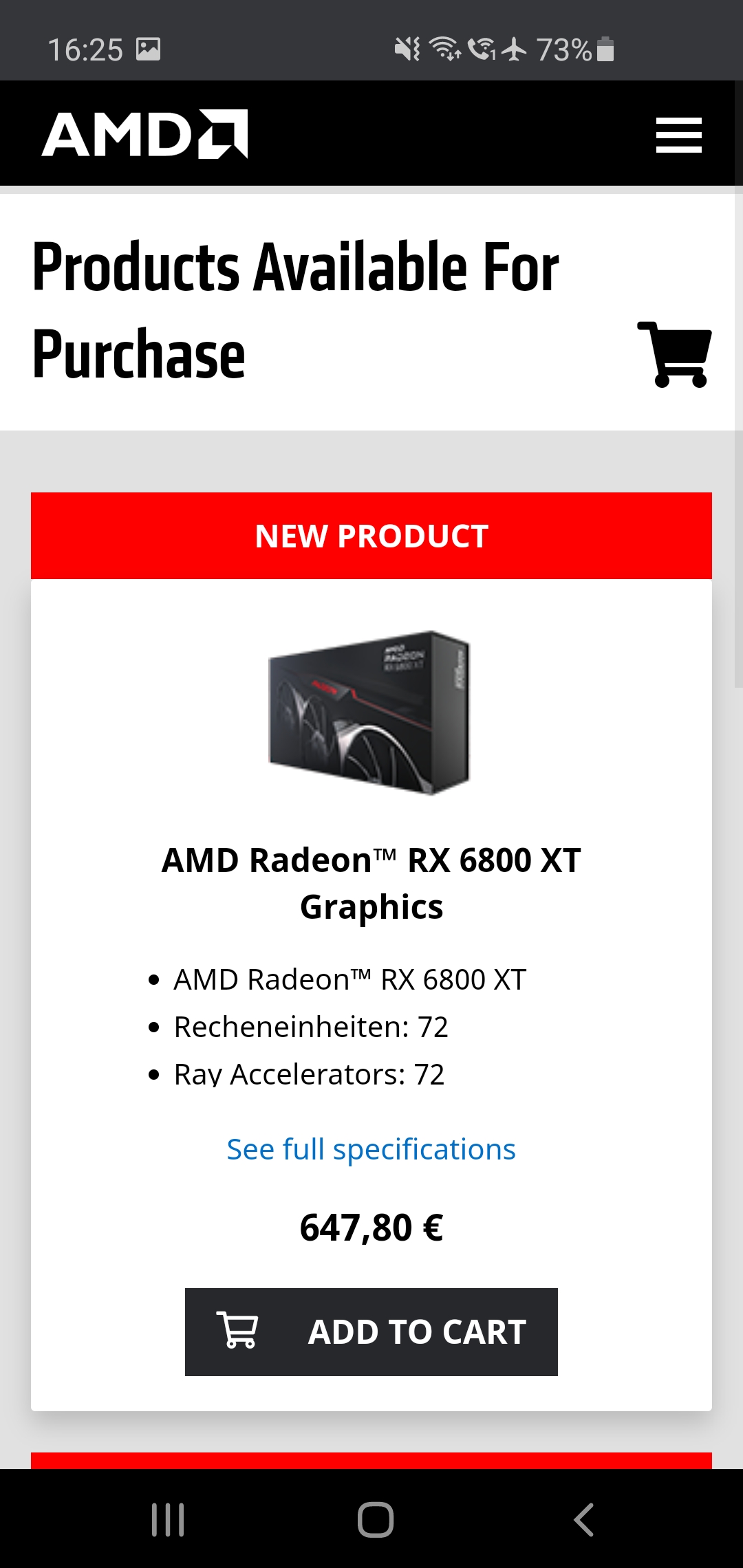Add RX 6800 XT to cart
The width and height of the screenshot is (743, 1568).
click(371, 1332)
